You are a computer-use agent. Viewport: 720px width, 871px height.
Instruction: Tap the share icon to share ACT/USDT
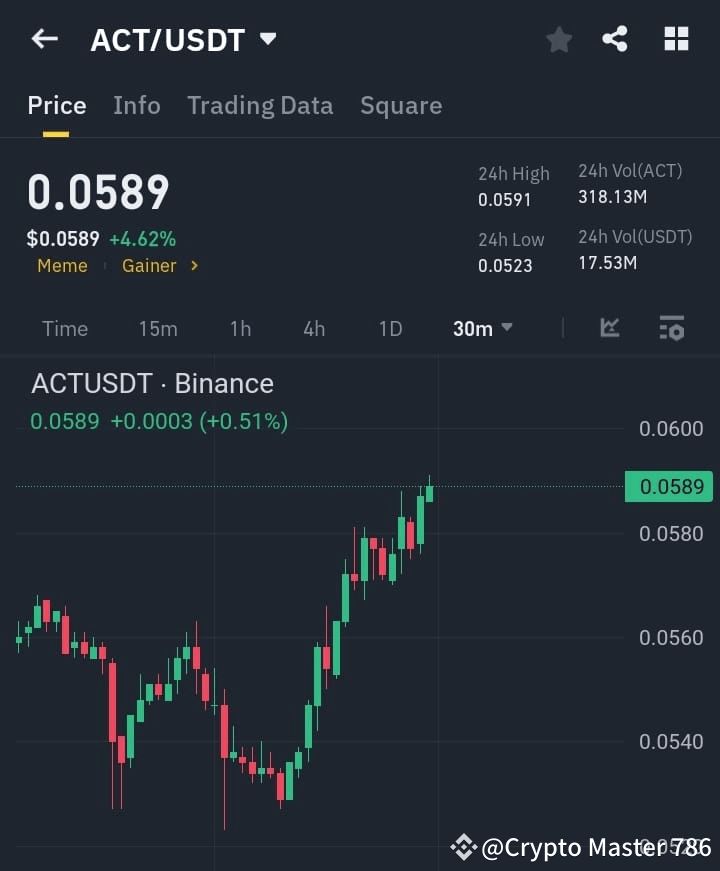pos(615,39)
